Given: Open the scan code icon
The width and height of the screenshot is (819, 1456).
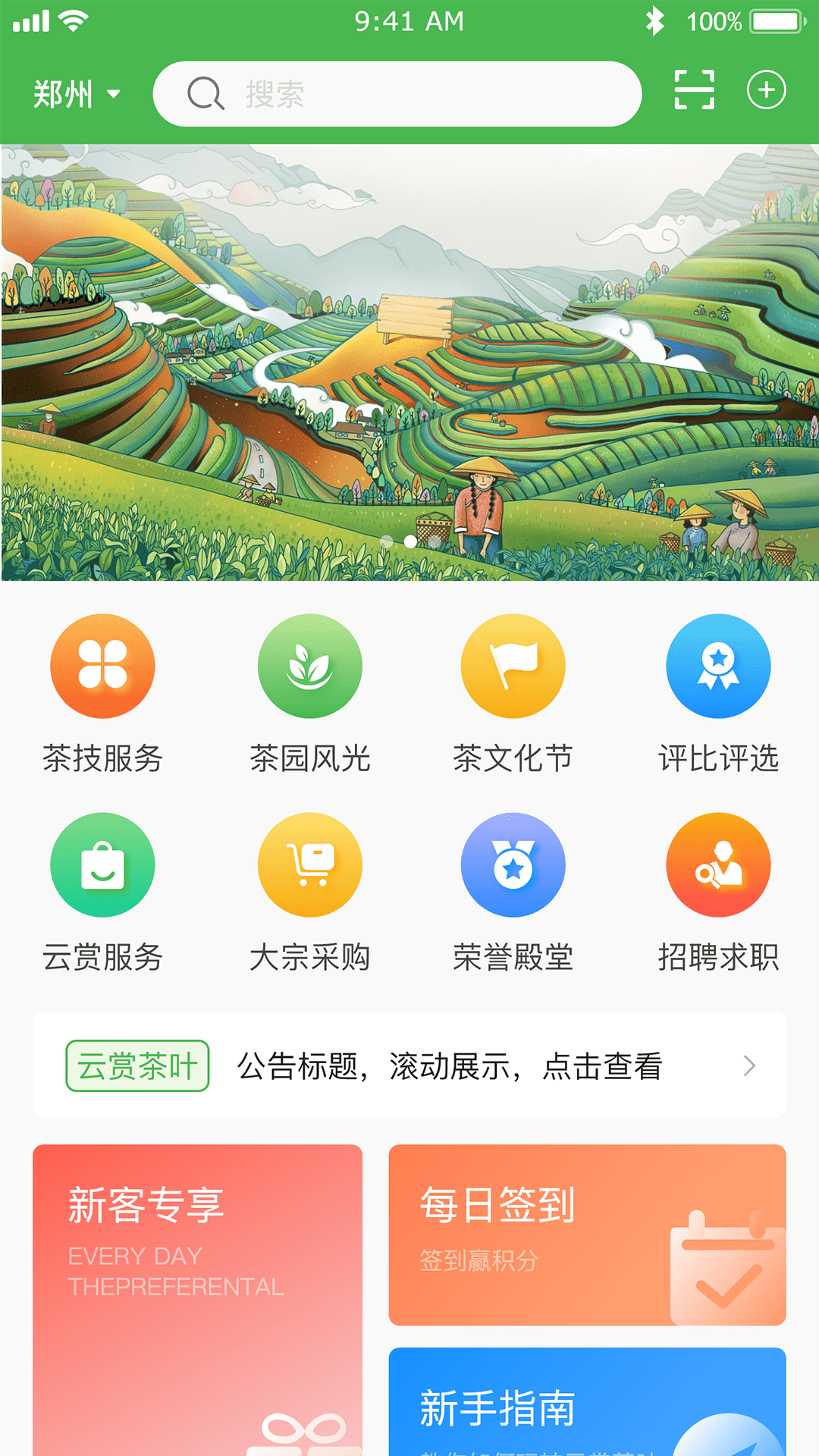Looking at the screenshot, I should (695, 90).
